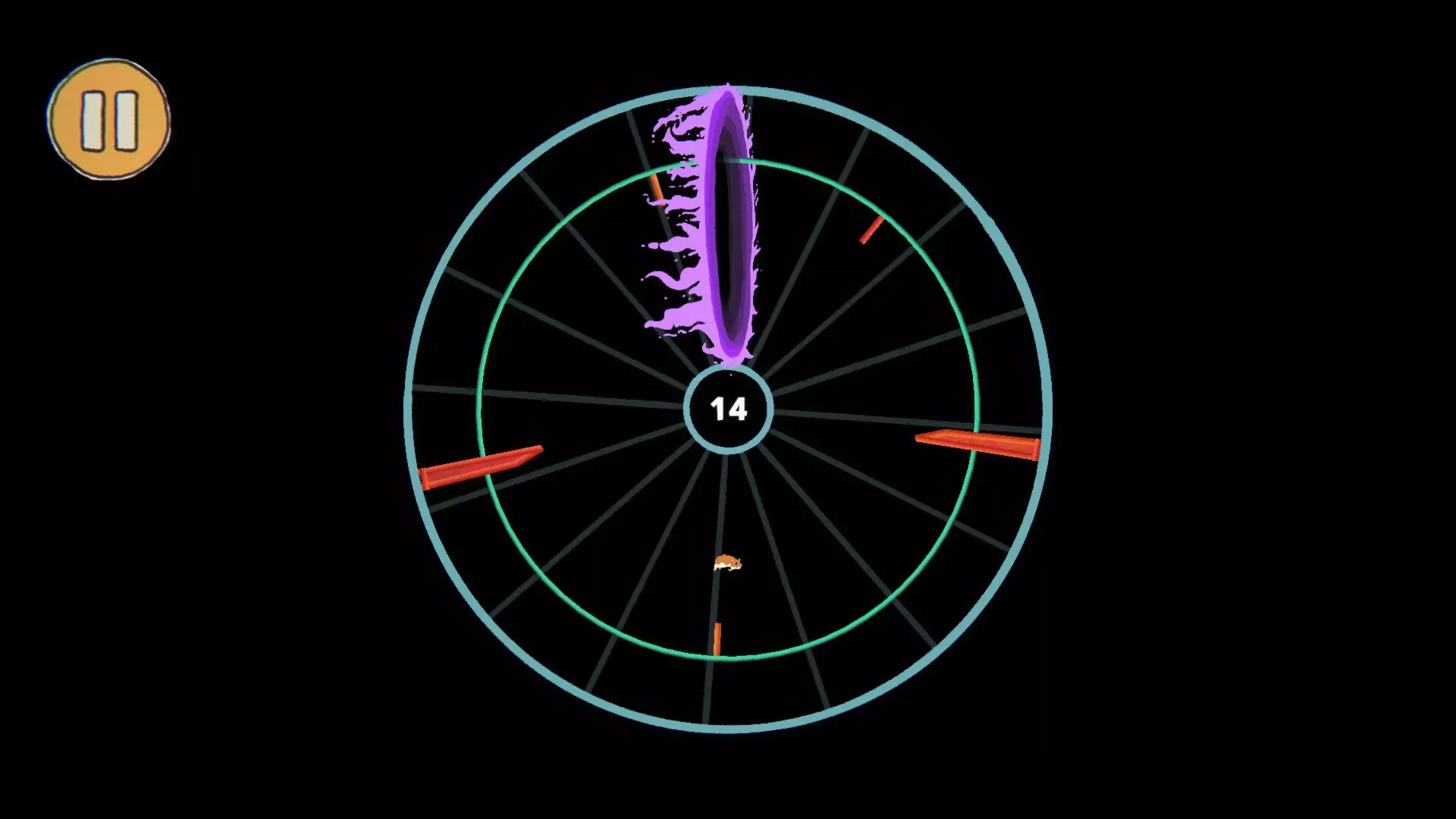Pause the game with the orange button
The width and height of the screenshot is (1456, 819).
(109, 120)
